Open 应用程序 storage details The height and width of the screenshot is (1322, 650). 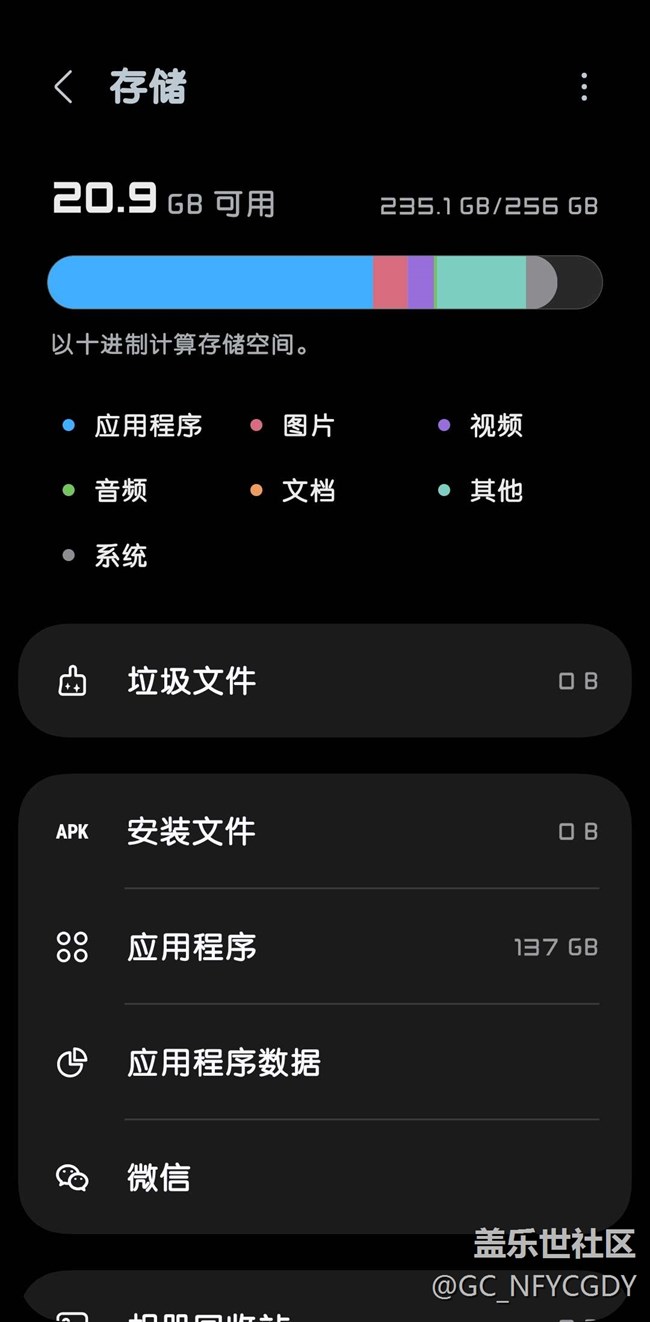click(324, 947)
